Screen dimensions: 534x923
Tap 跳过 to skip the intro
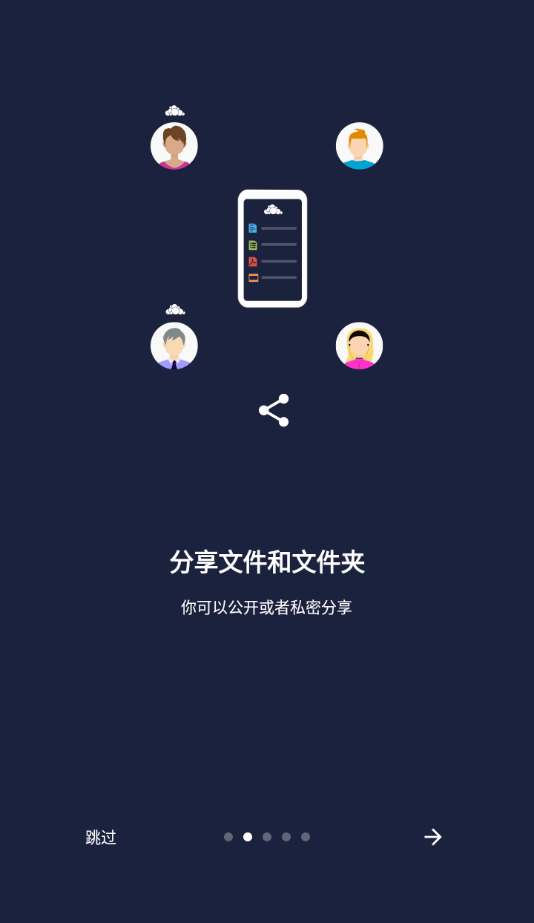click(101, 837)
